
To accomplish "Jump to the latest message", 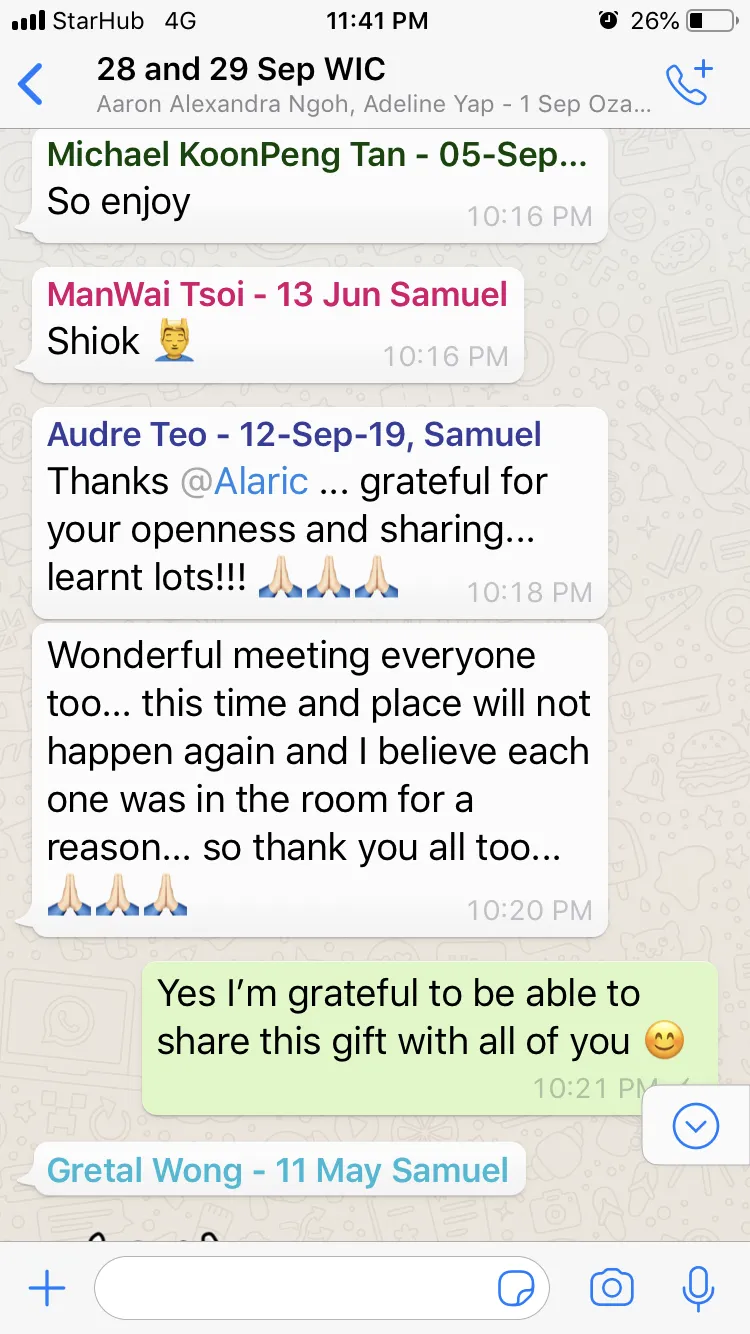I will (696, 1127).
